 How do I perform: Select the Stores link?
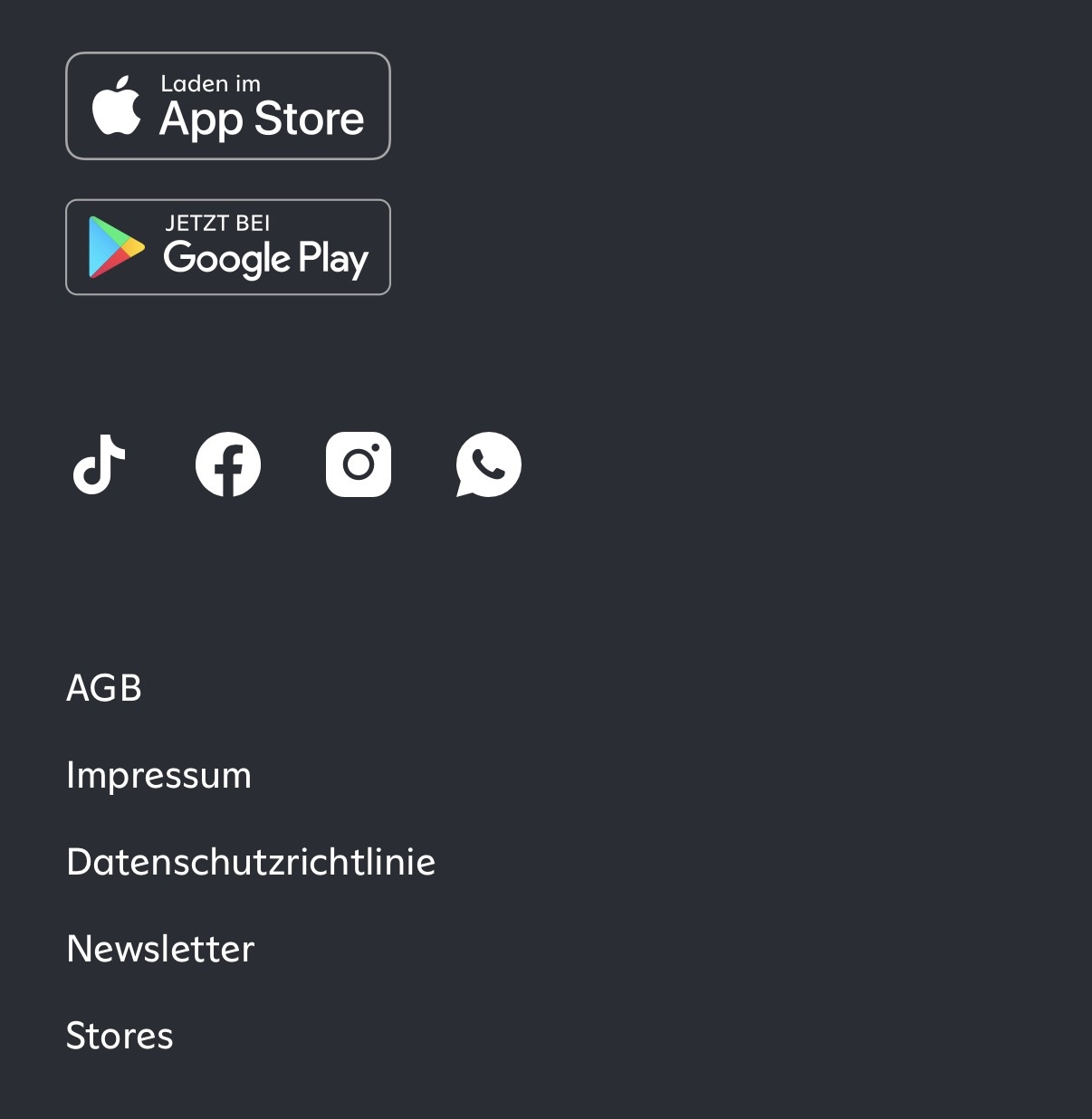[120, 1036]
